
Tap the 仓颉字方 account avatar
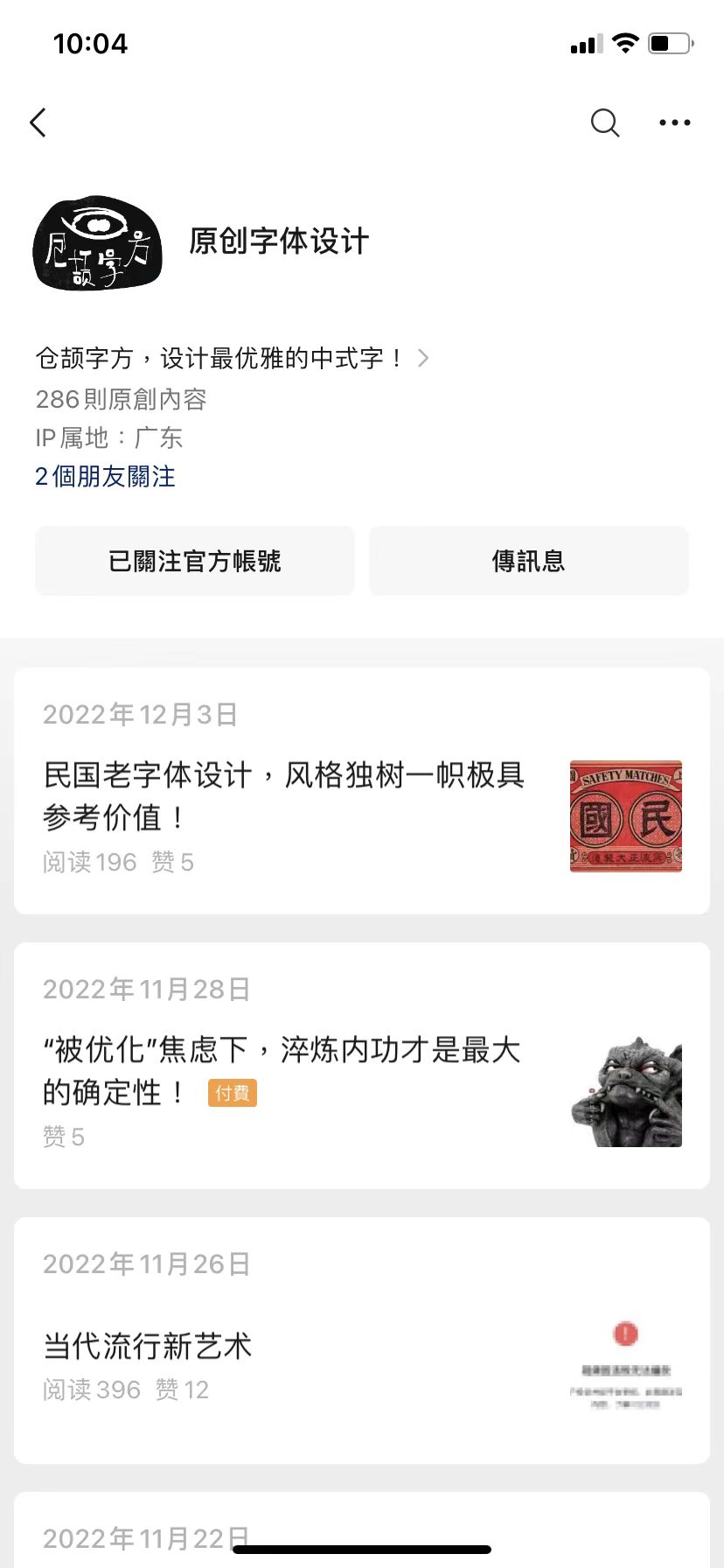[x=97, y=243]
